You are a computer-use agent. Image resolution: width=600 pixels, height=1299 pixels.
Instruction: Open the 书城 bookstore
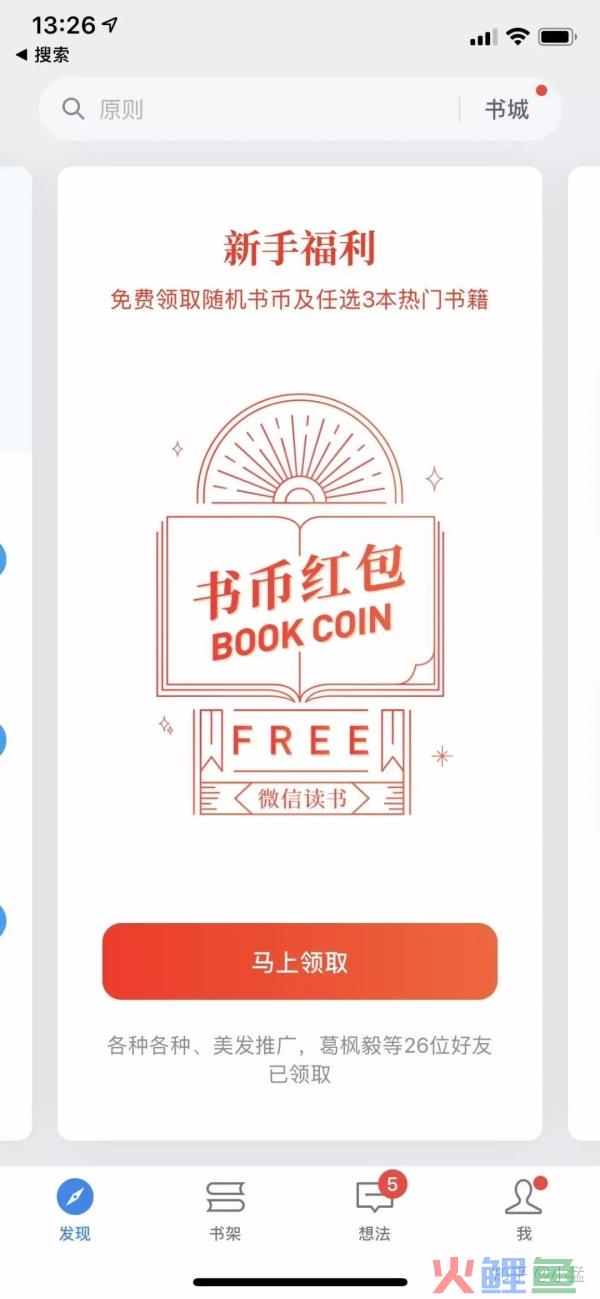pos(507,110)
